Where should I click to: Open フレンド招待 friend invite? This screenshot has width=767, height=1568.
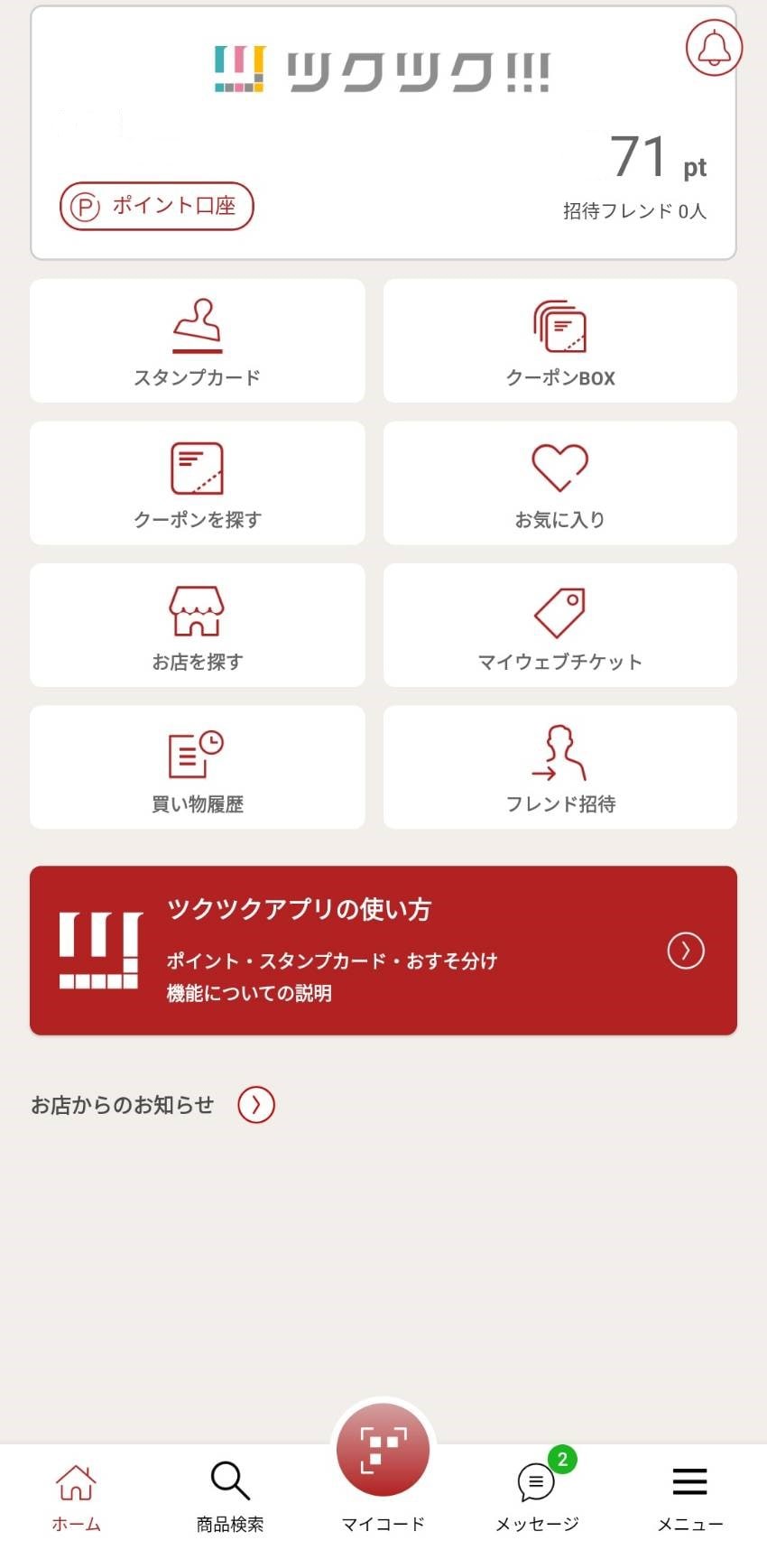tap(559, 767)
